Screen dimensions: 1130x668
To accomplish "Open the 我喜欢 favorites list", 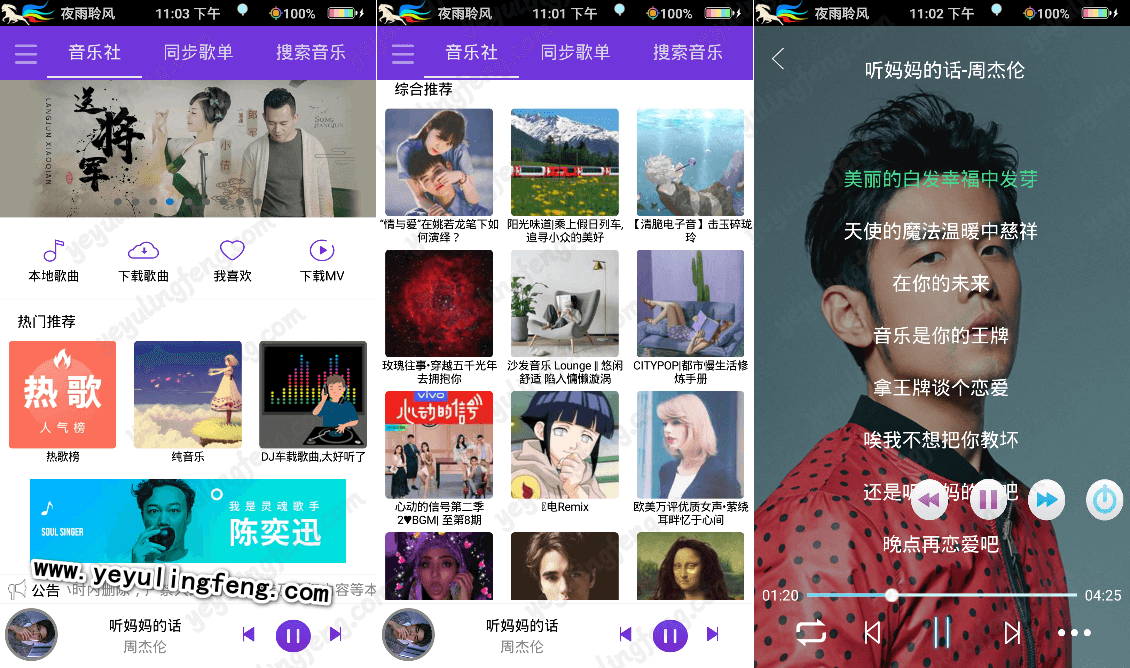I will [x=232, y=260].
